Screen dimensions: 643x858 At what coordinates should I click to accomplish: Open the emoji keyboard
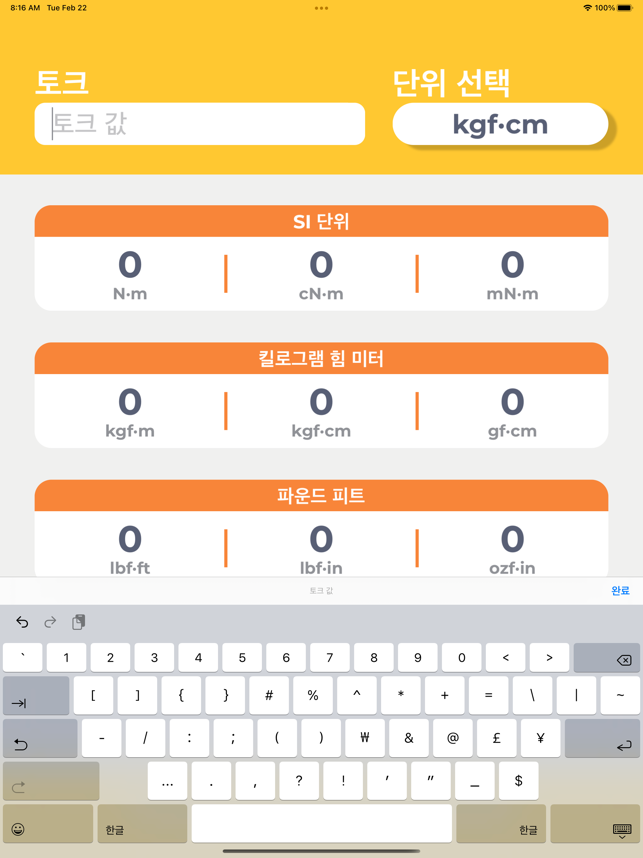pyautogui.click(x=18, y=829)
